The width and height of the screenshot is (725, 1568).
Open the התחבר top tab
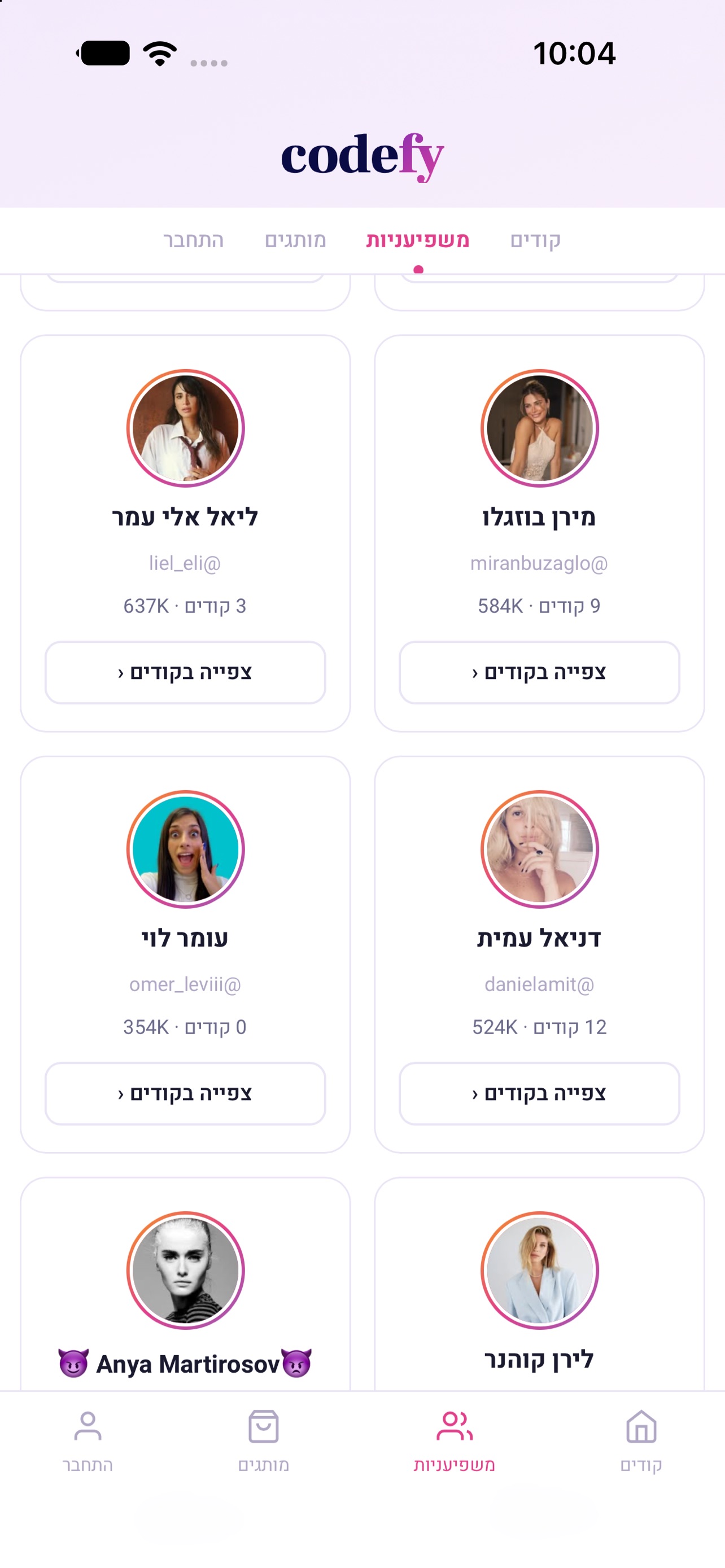pyautogui.click(x=194, y=240)
